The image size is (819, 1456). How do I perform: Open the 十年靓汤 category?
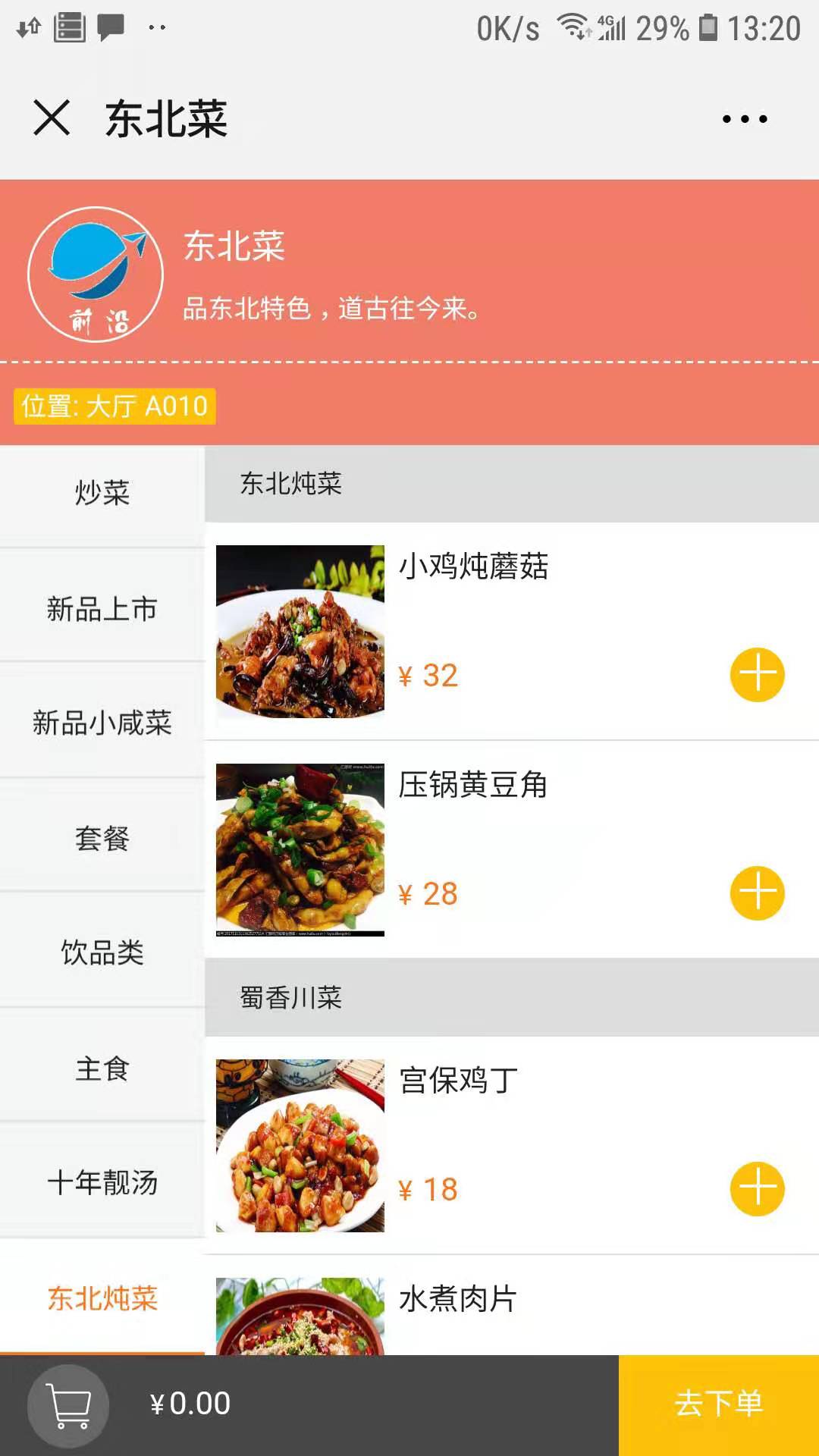(102, 1183)
